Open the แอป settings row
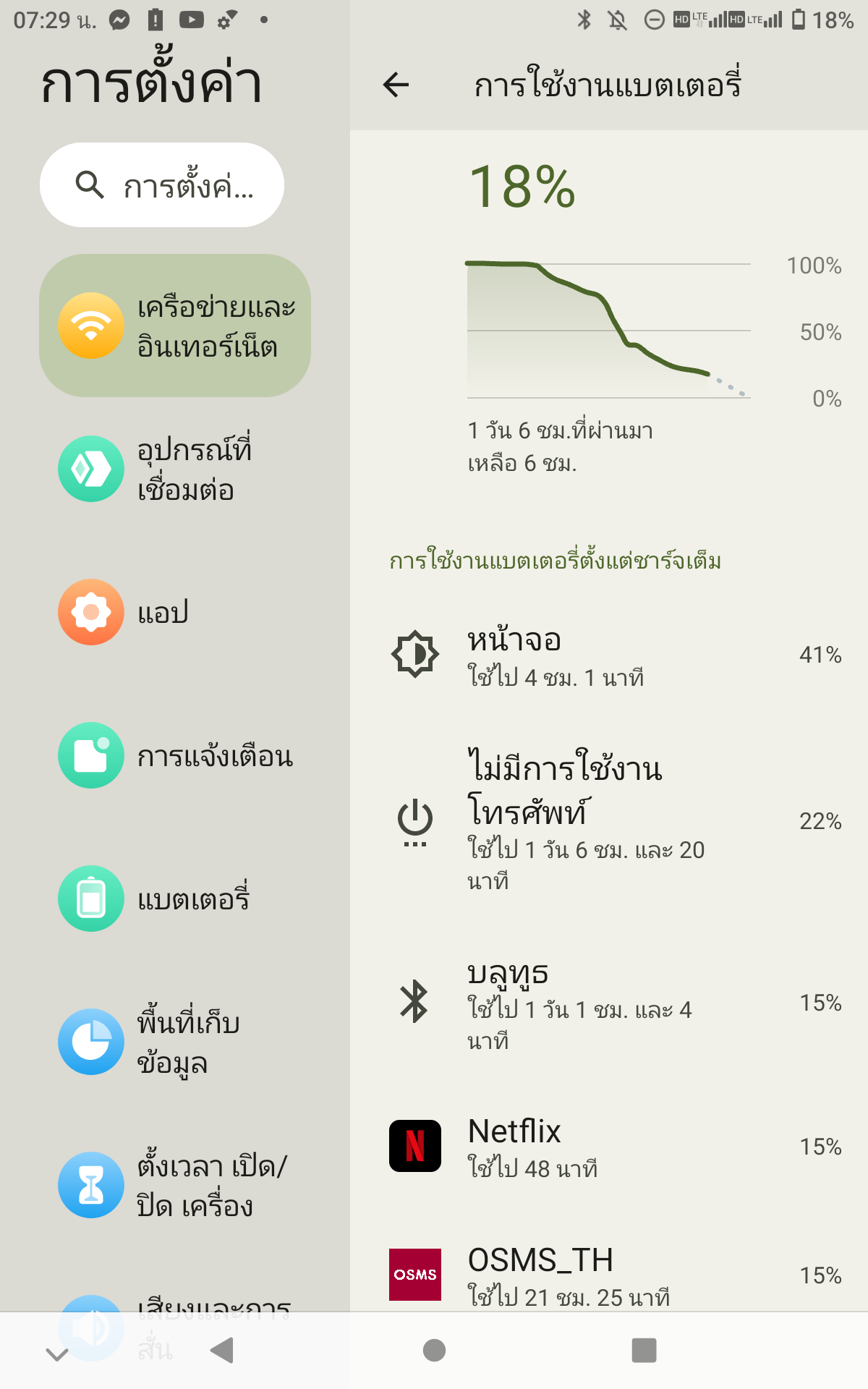 (x=175, y=612)
